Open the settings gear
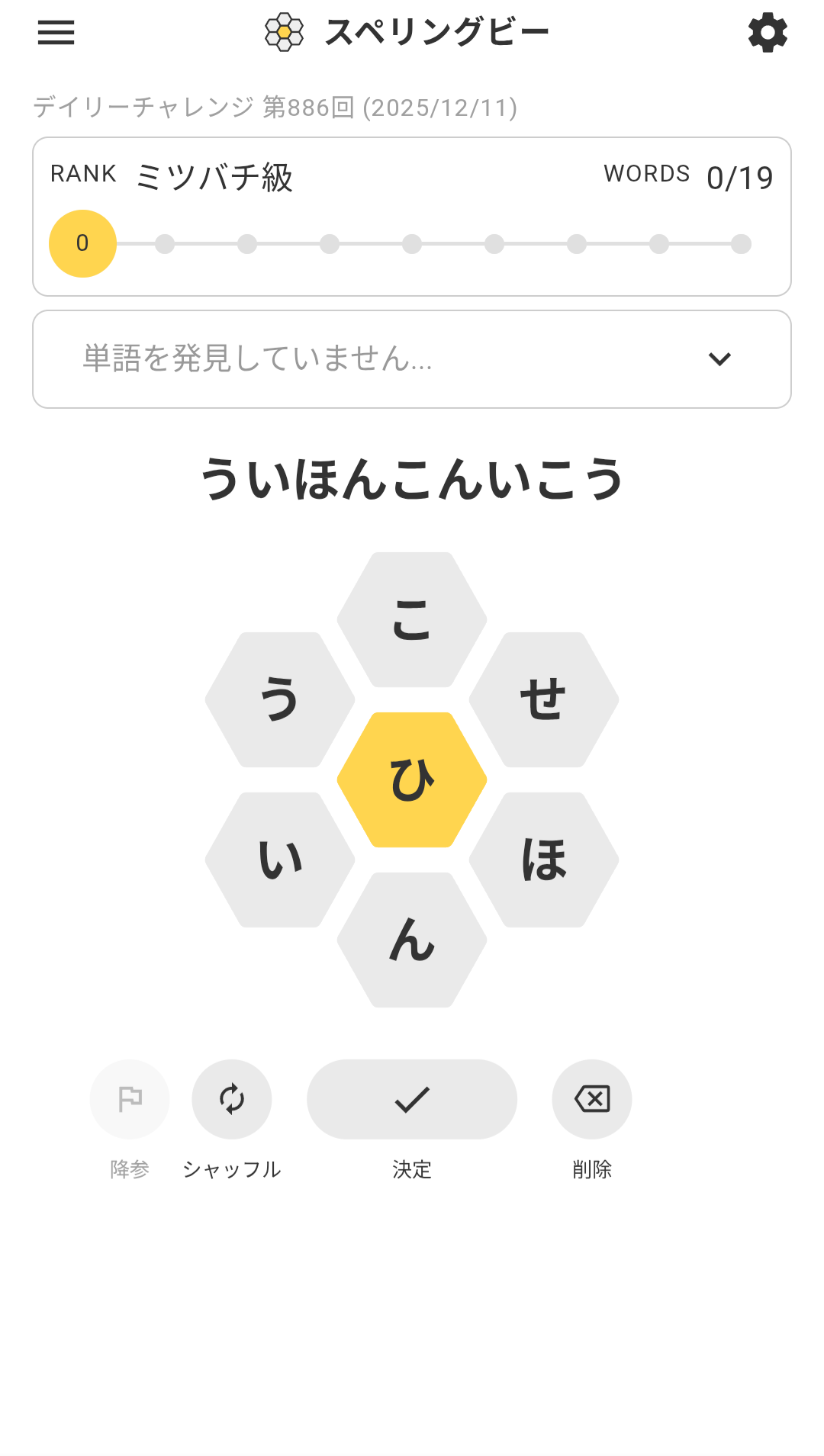Screen dimensions: 824x1456 pyautogui.click(x=768, y=33)
